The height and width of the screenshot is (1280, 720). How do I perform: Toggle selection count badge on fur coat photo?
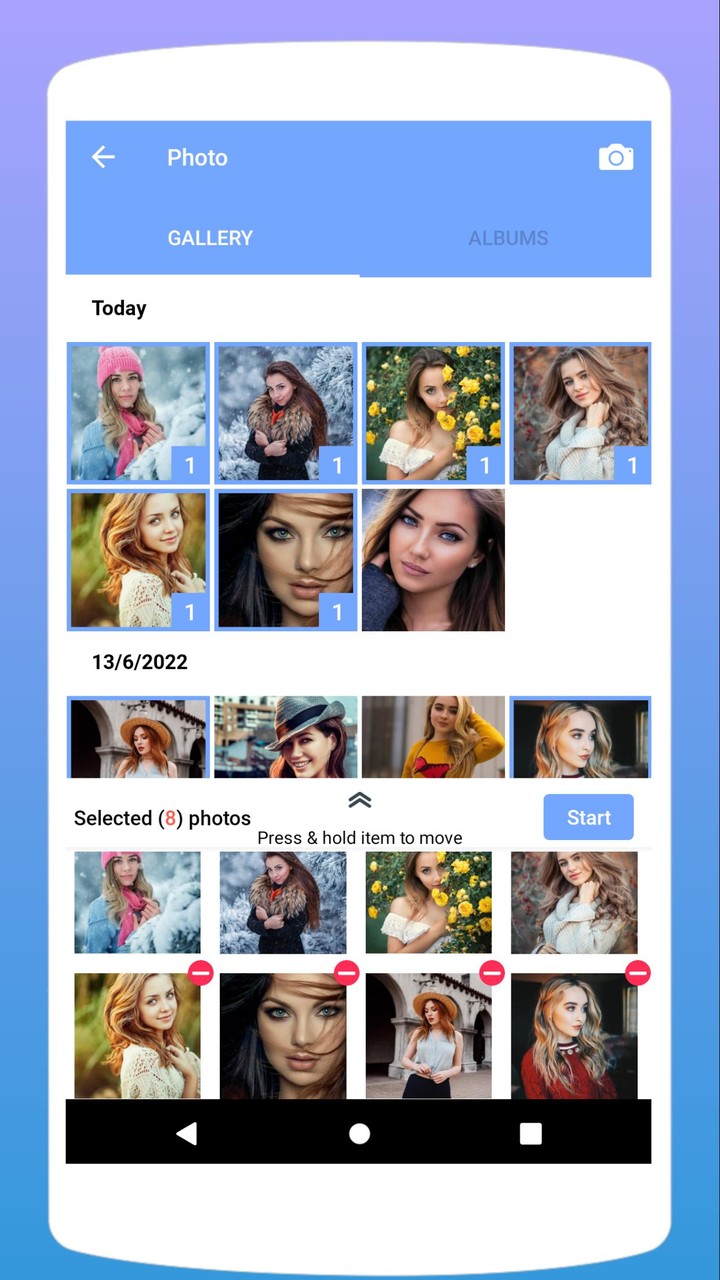point(337,465)
